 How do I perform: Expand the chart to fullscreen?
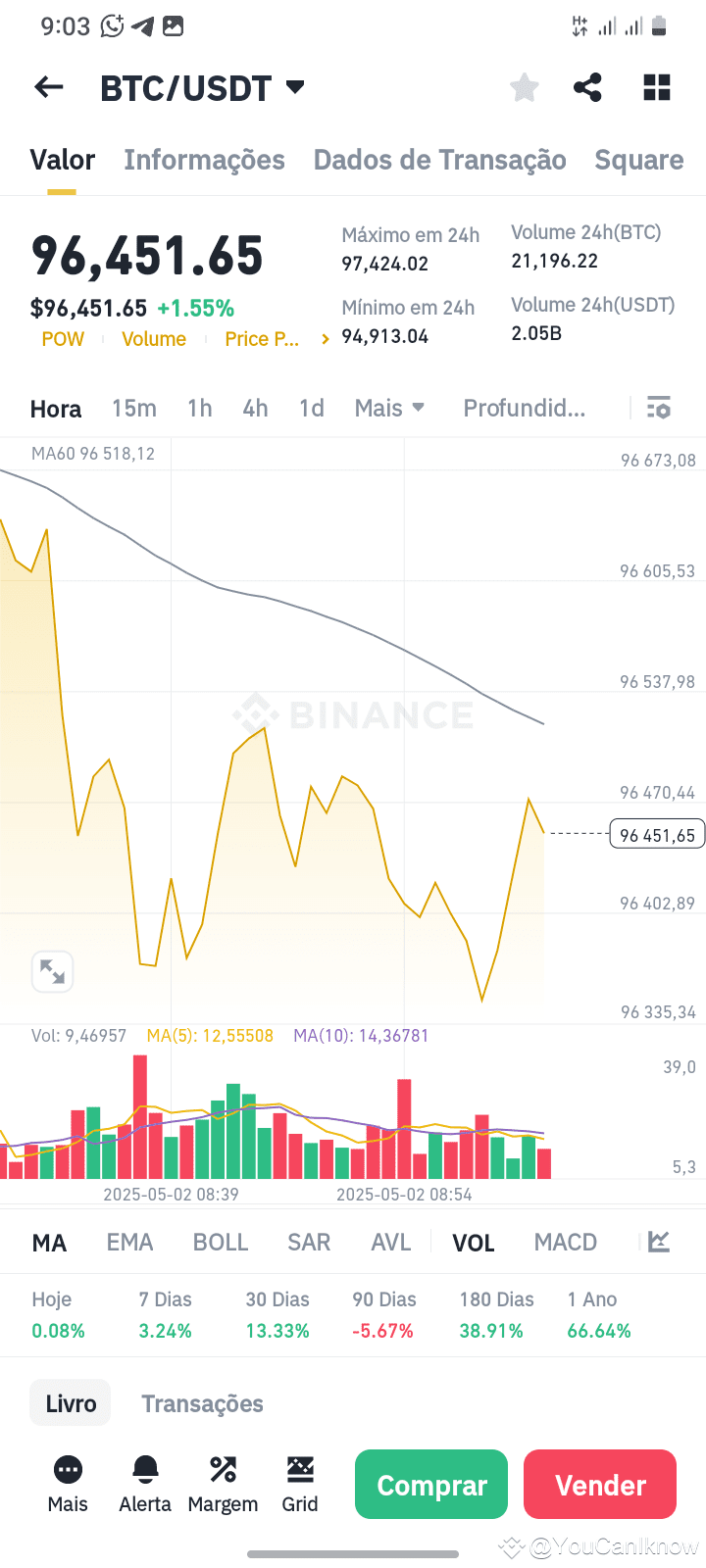(x=52, y=971)
